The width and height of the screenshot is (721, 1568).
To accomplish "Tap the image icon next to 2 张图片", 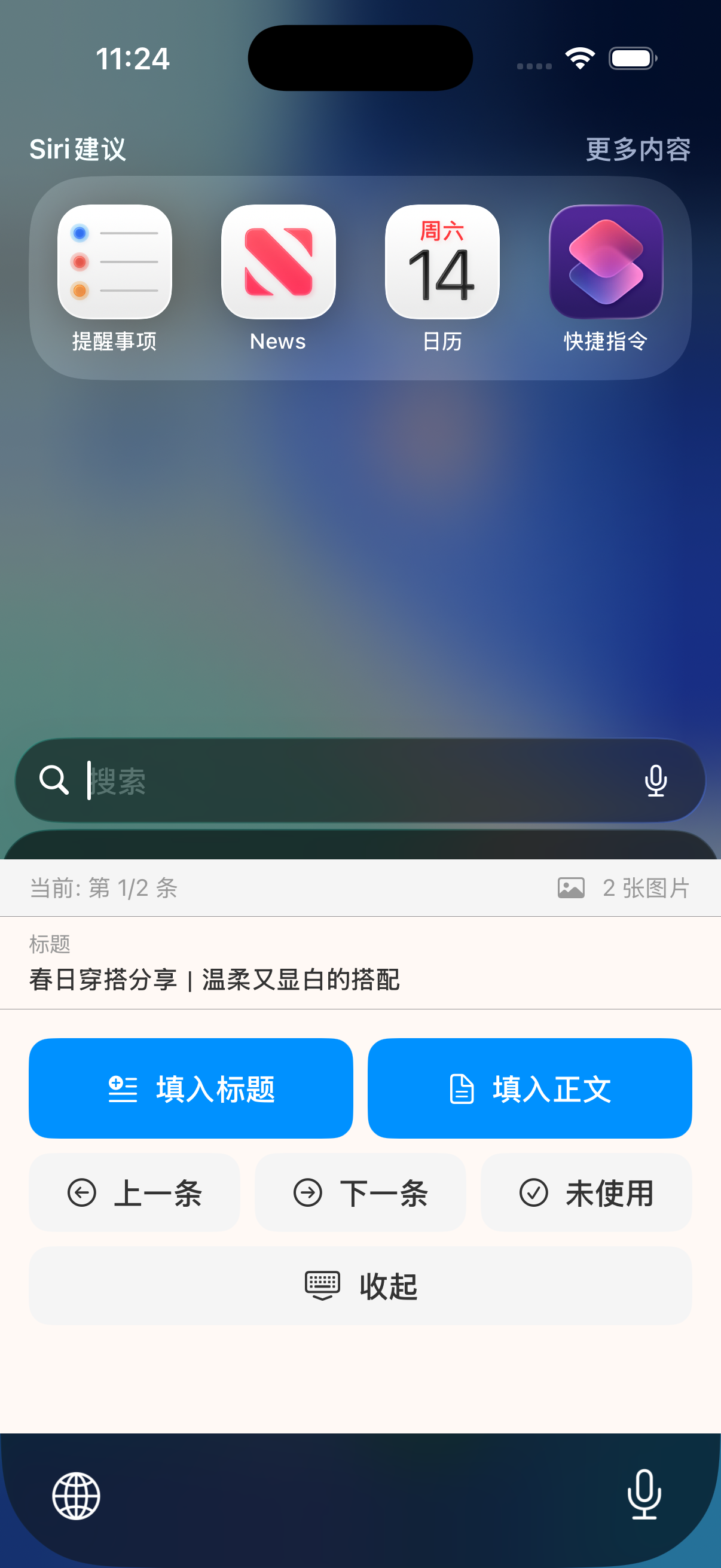I will (571, 888).
